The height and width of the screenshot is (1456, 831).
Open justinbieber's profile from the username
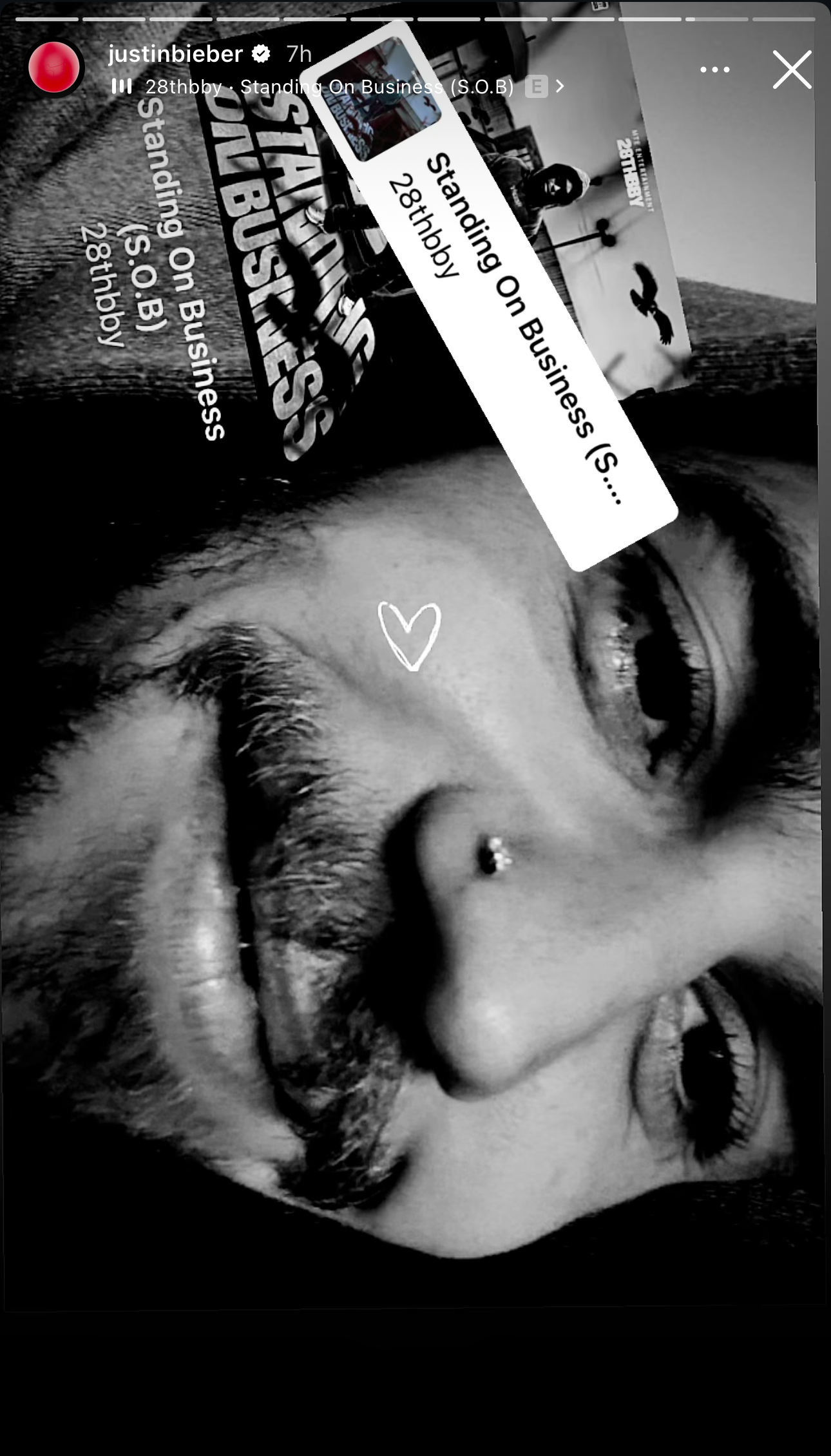tap(175, 54)
